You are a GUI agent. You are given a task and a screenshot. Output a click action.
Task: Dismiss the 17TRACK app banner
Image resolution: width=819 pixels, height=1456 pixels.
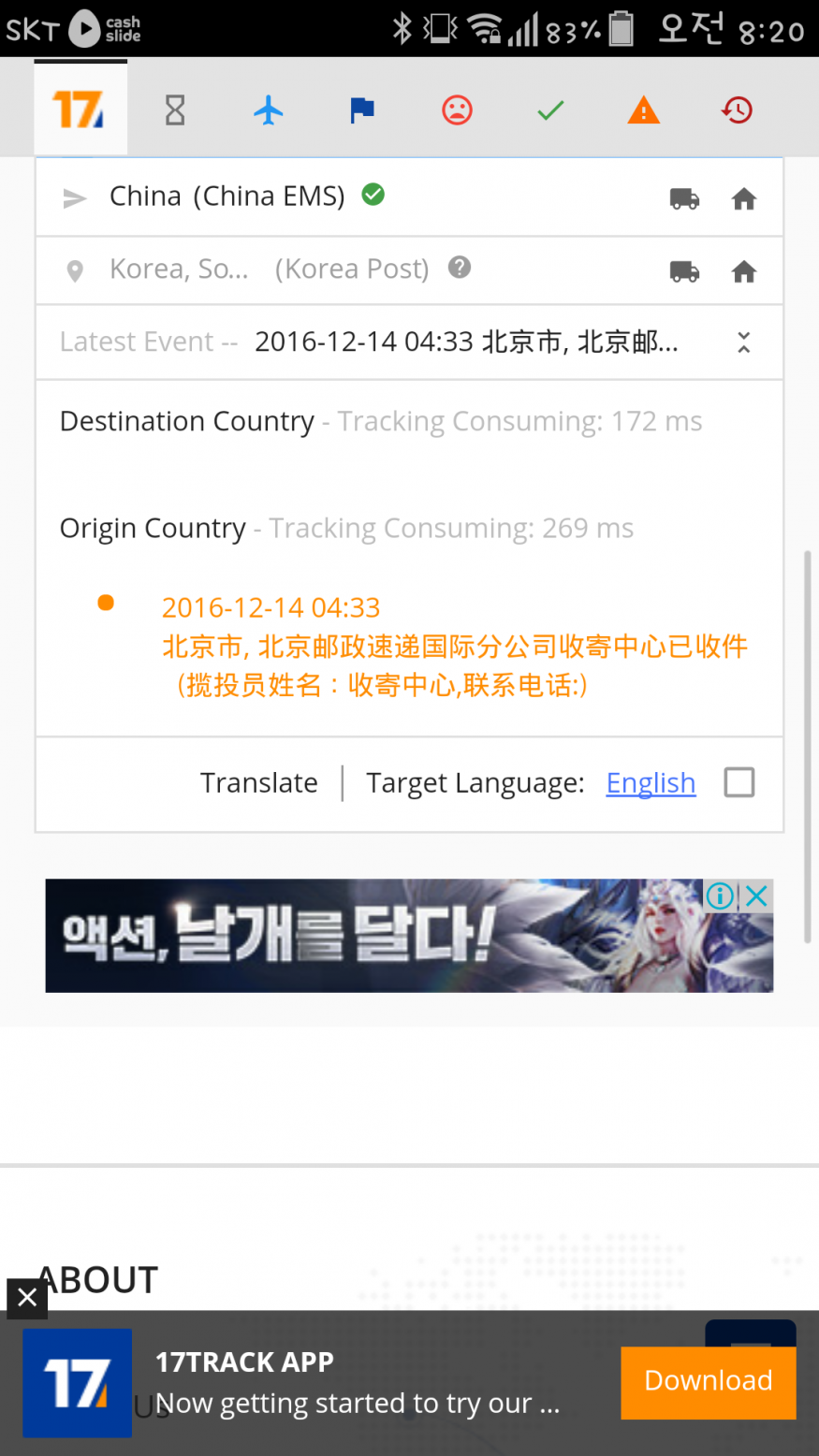pyautogui.click(x=27, y=1298)
